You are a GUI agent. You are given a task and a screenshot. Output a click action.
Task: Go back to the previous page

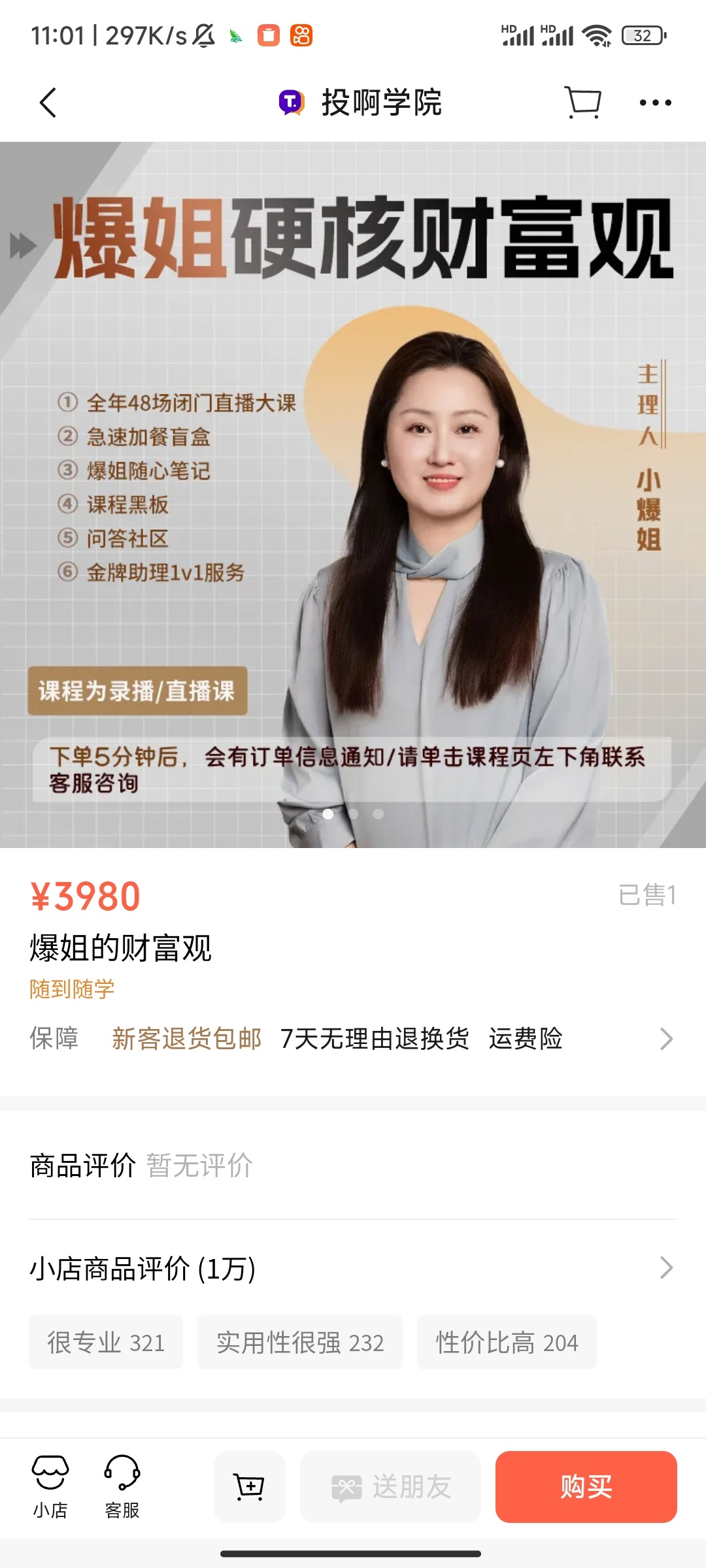[x=48, y=103]
